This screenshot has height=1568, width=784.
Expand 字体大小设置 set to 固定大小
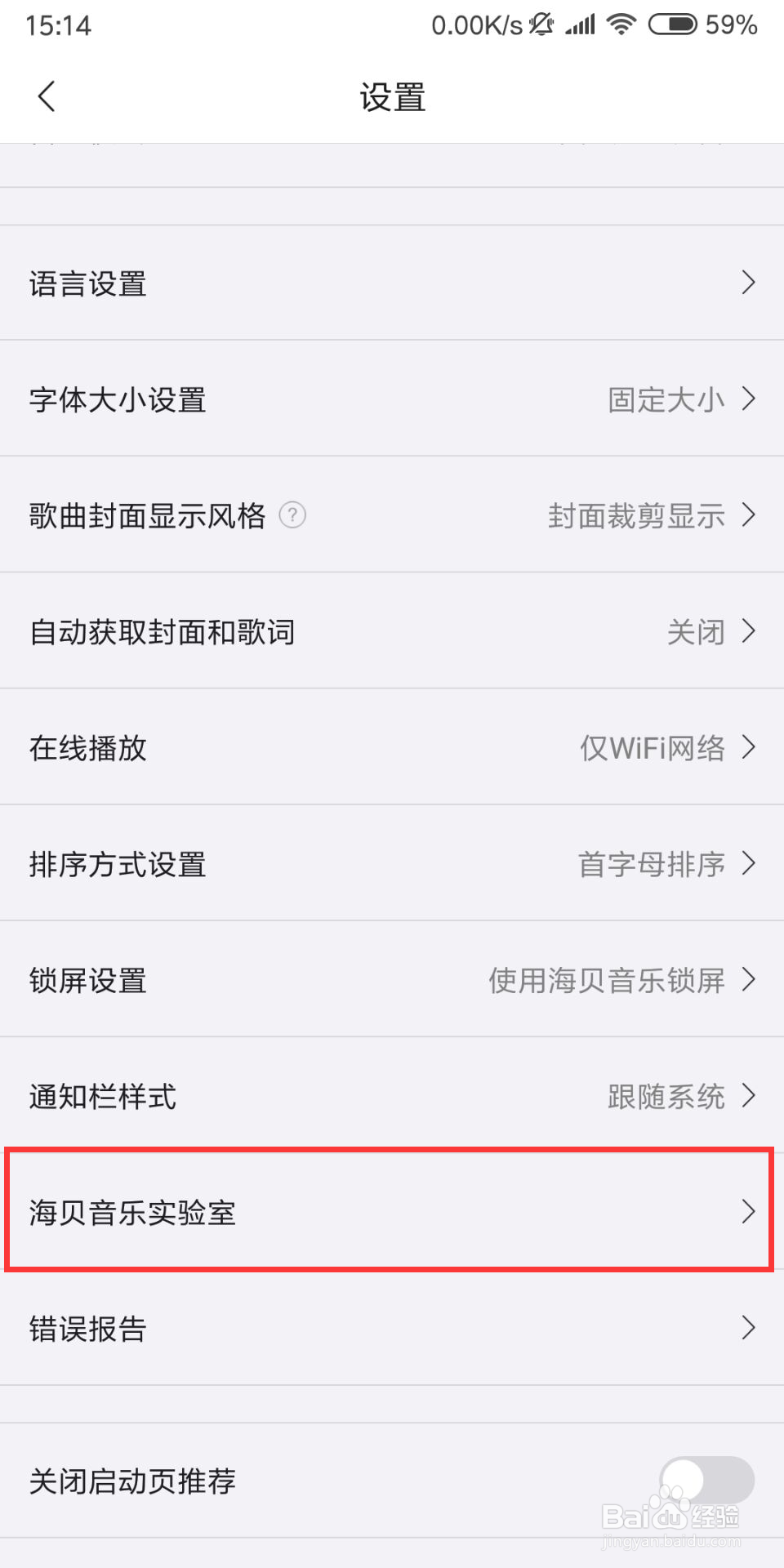(x=392, y=399)
